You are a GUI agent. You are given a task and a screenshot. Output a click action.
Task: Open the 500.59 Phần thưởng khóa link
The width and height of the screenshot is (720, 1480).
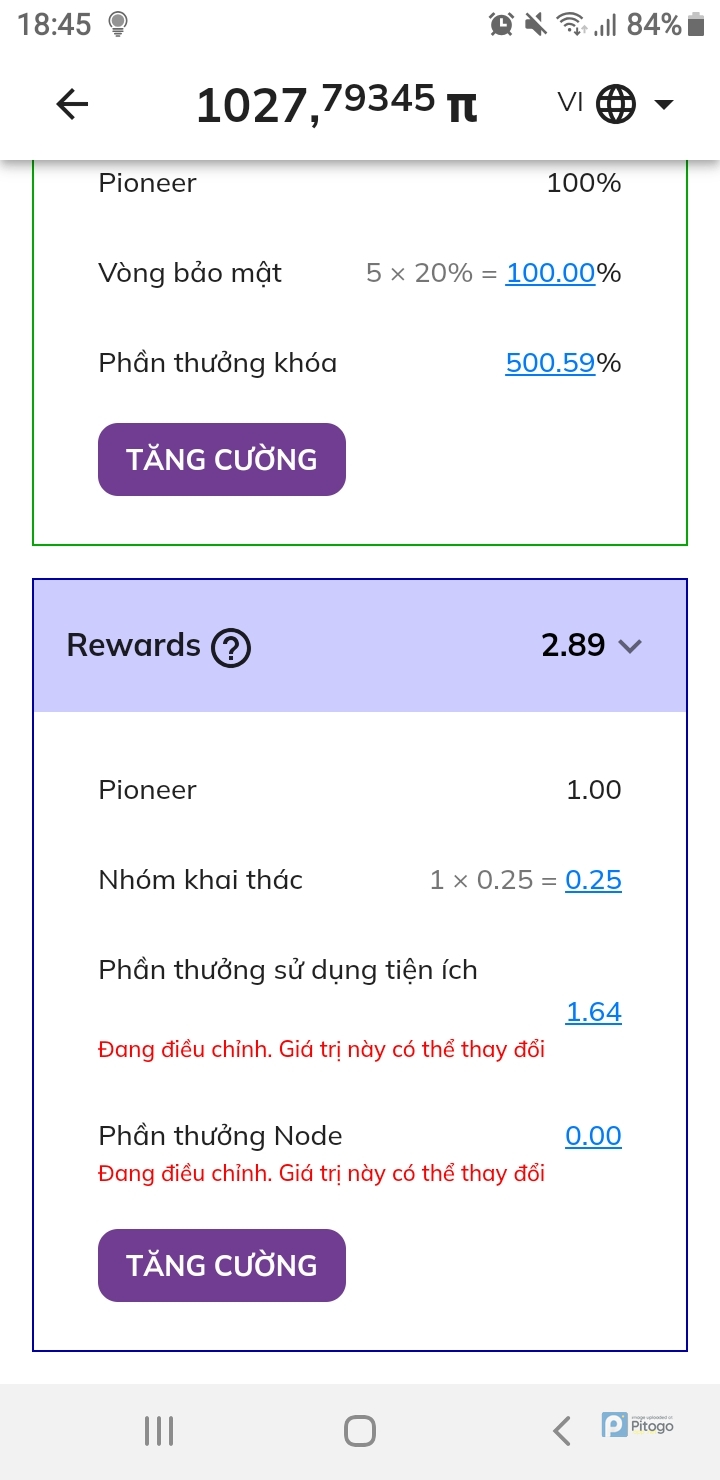click(550, 363)
